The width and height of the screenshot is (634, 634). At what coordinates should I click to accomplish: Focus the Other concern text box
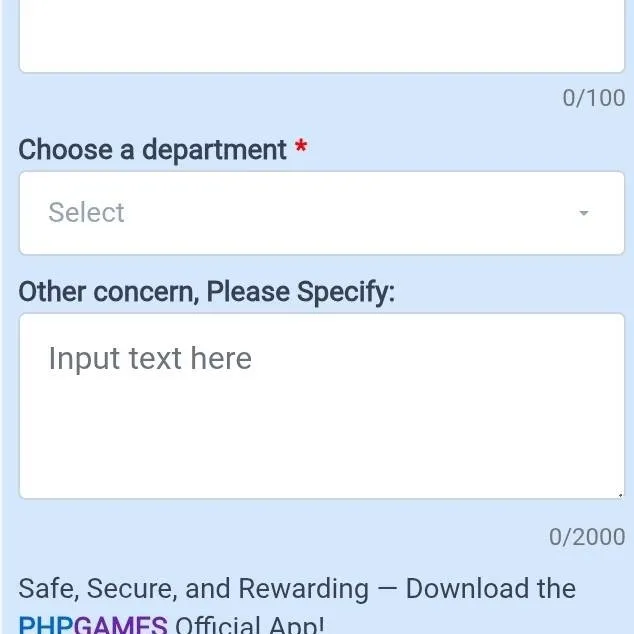pos(321,405)
